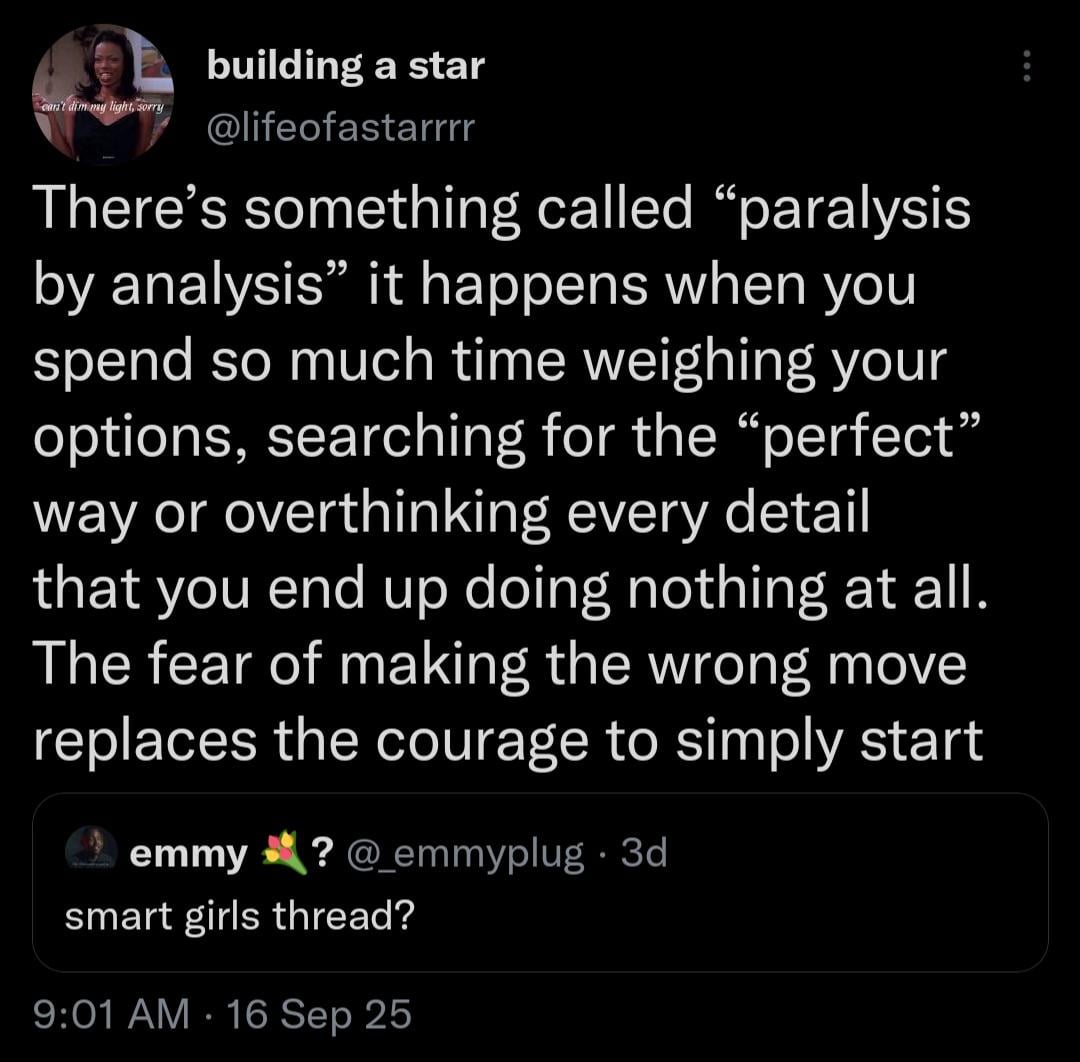Image resolution: width=1080 pixels, height=1062 pixels.
Task: Open emmy's quoted smart girls thread tweet
Action: coord(540,915)
